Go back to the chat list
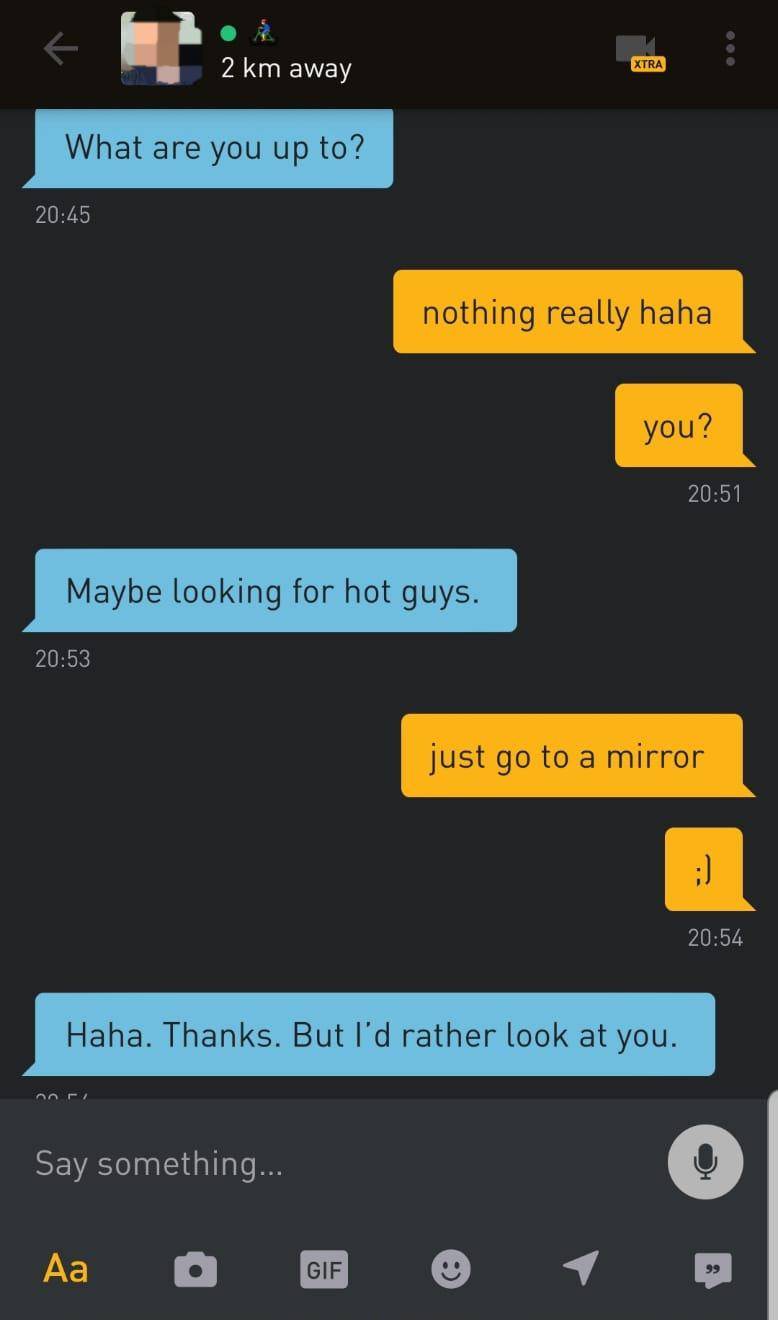Image resolution: width=778 pixels, height=1320 pixels. point(61,48)
